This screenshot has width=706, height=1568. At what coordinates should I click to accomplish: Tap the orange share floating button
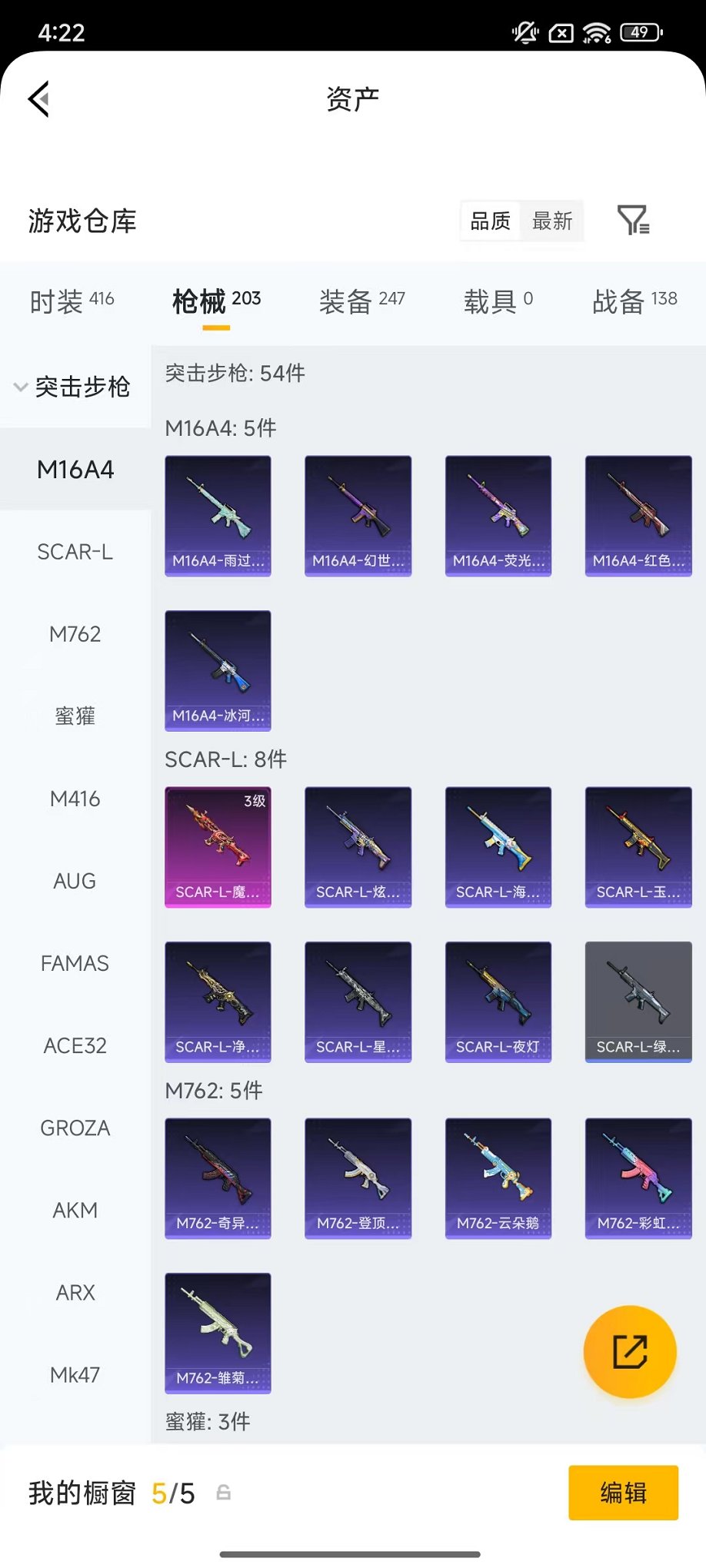(630, 1352)
